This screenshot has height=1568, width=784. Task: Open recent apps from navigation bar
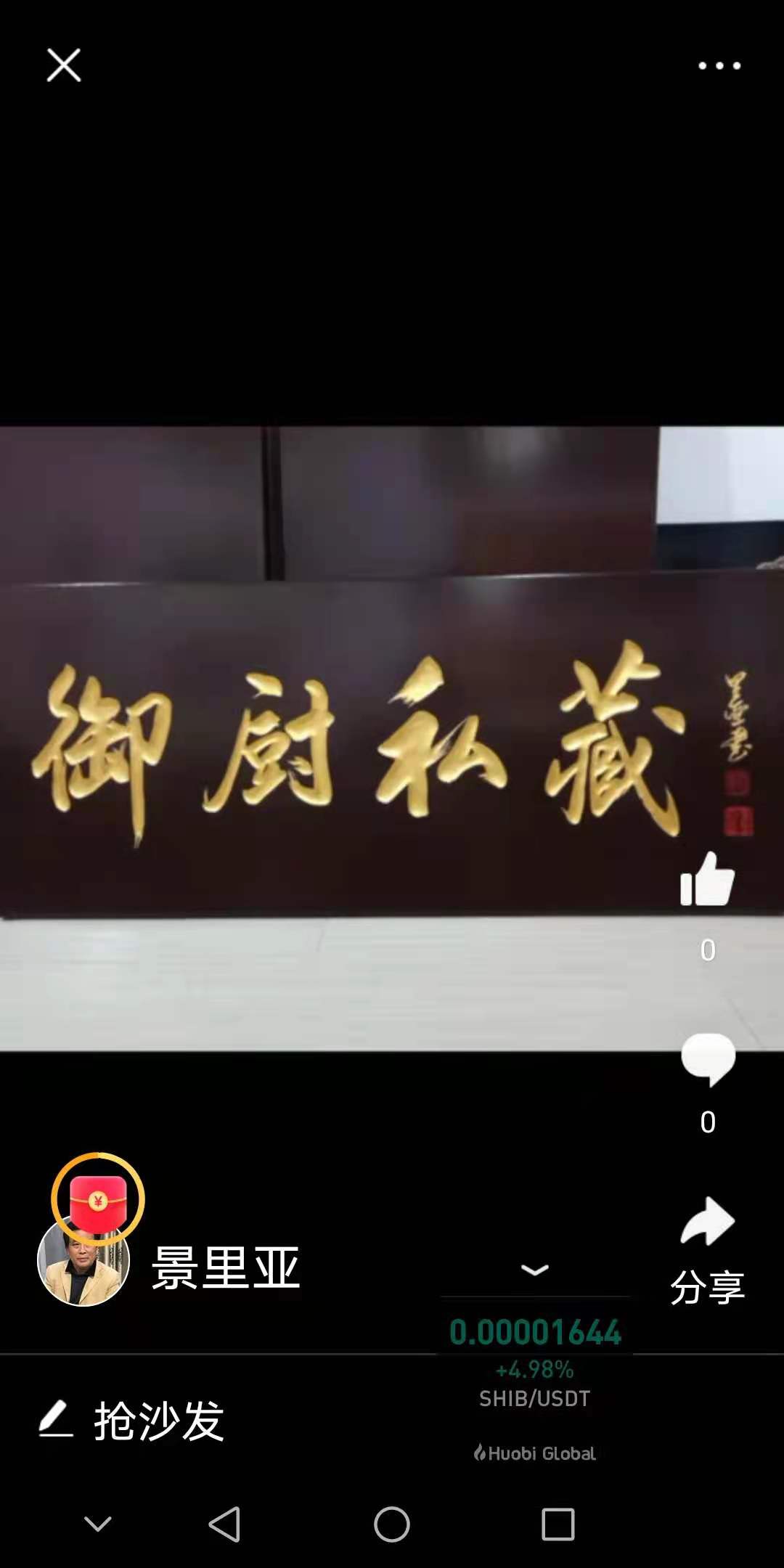(x=558, y=1524)
